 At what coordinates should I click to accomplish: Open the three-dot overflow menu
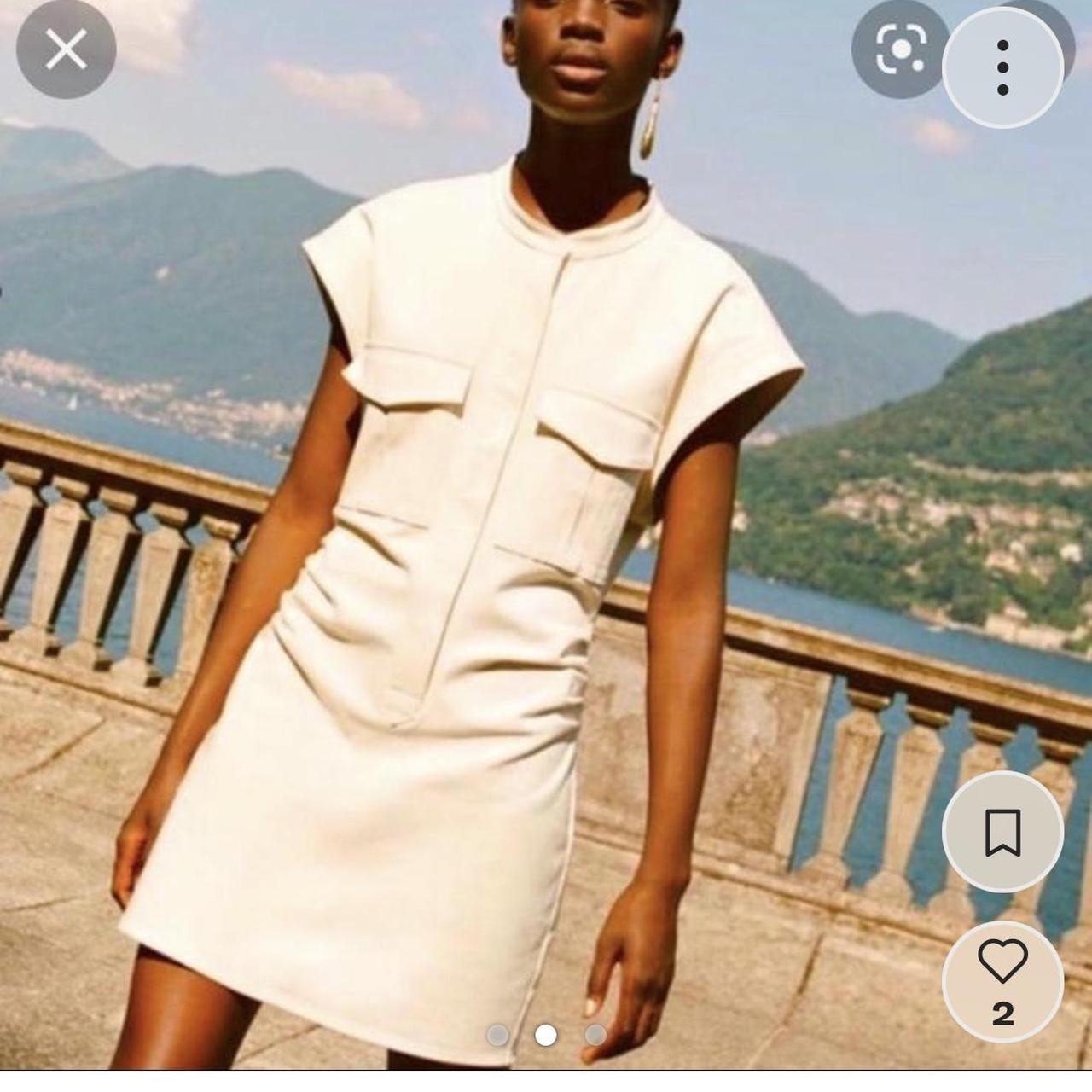tap(1003, 67)
